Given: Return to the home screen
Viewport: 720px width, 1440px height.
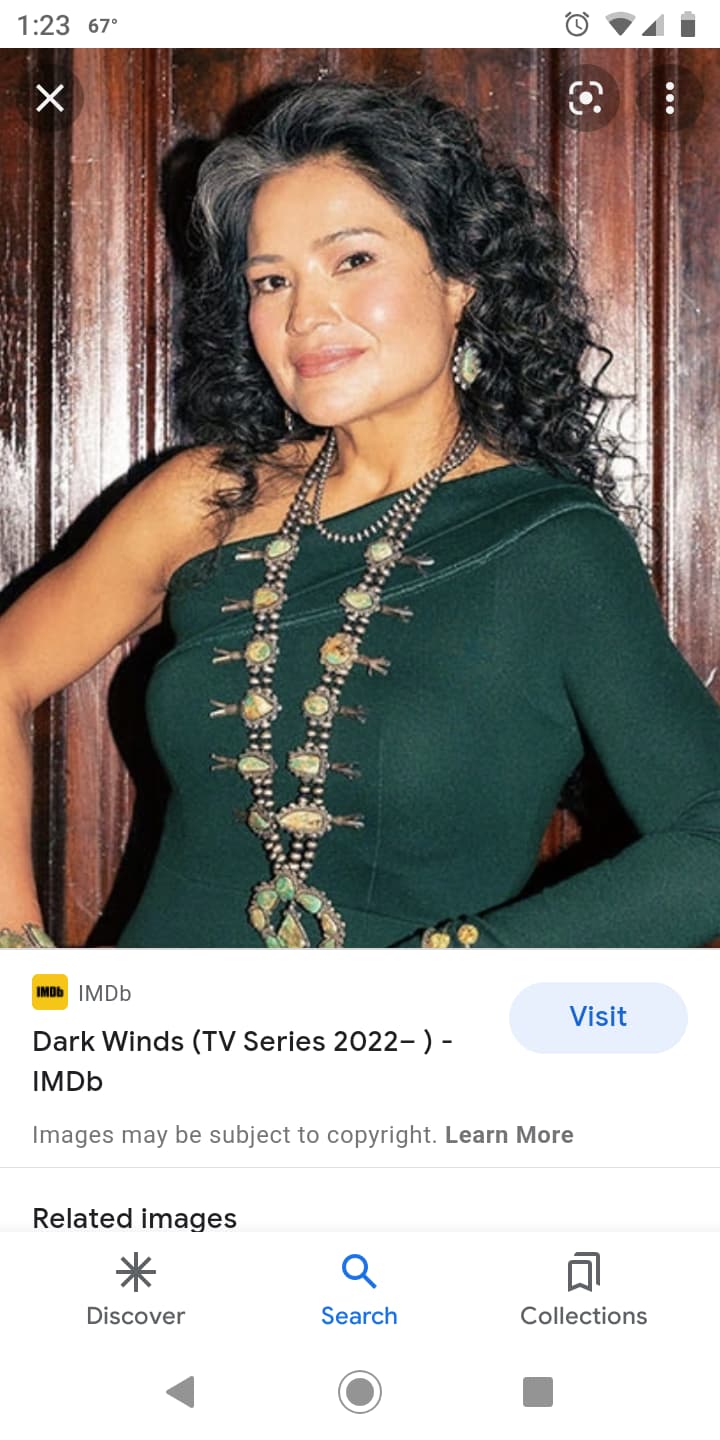Looking at the screenshot, I should (360, 1391).
